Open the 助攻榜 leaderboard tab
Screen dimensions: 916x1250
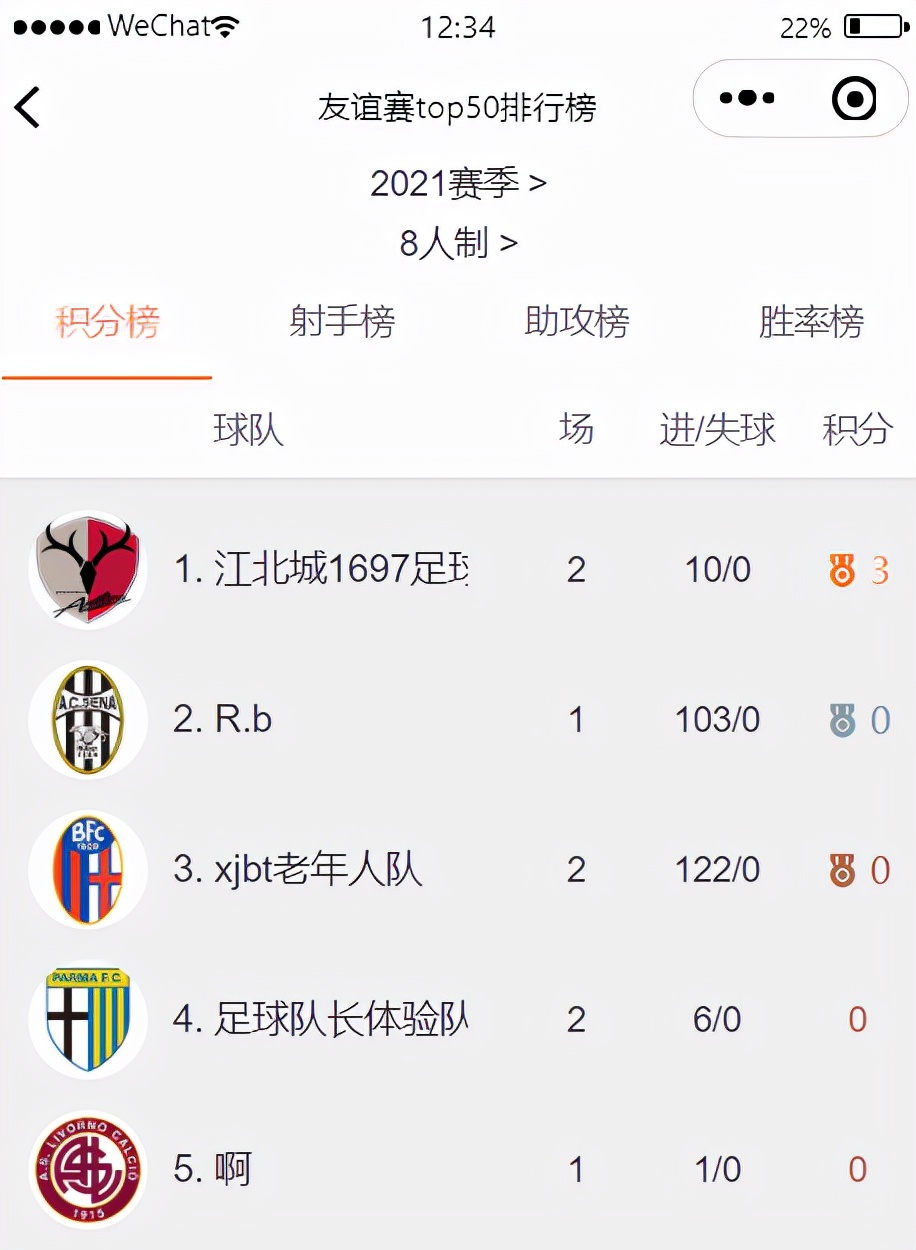click(575, 320)
